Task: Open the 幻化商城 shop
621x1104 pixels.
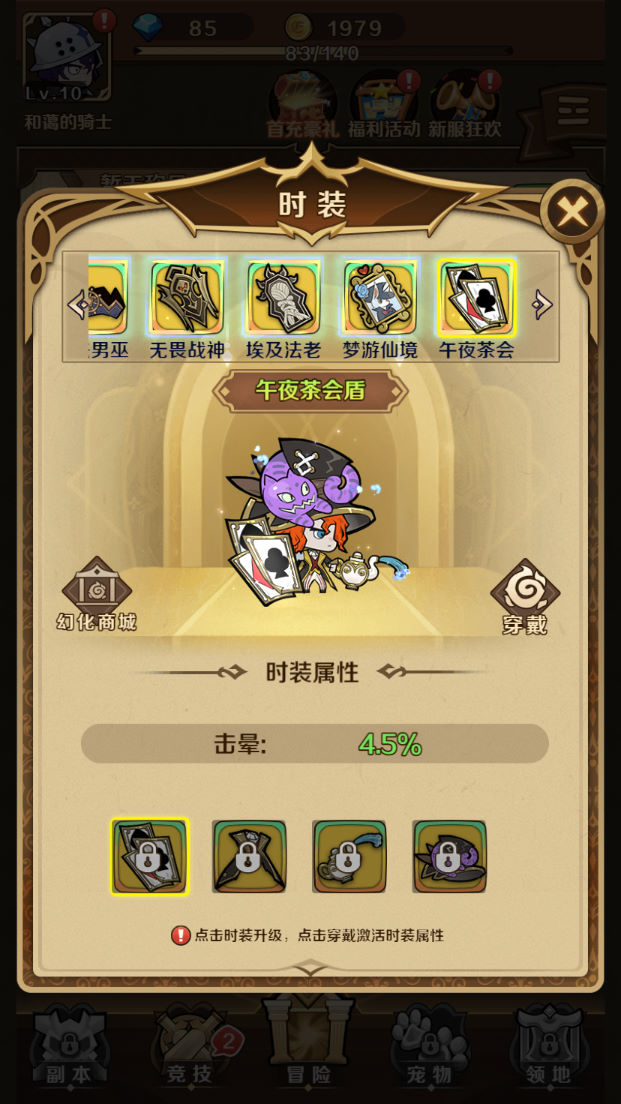Action: (96, 594)
